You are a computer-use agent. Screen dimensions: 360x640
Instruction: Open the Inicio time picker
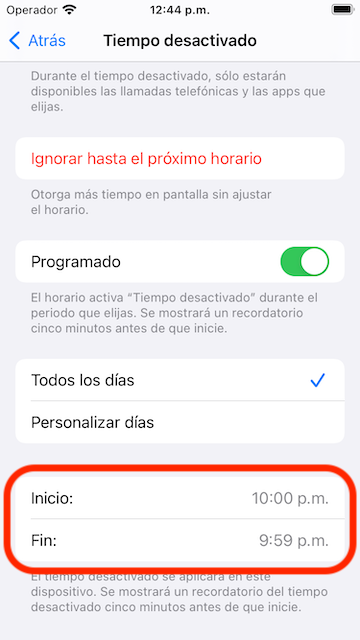(180, 498)
